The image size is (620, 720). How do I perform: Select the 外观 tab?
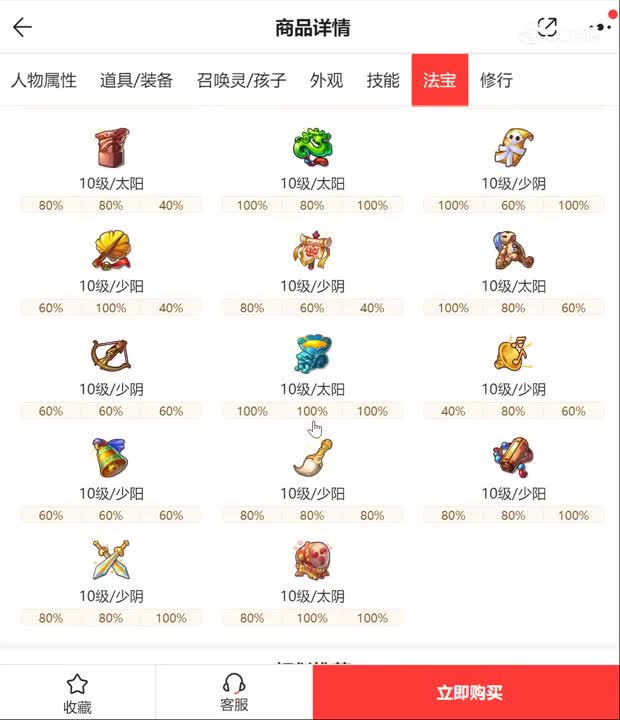pyautogui.click(x=326, y=81)
